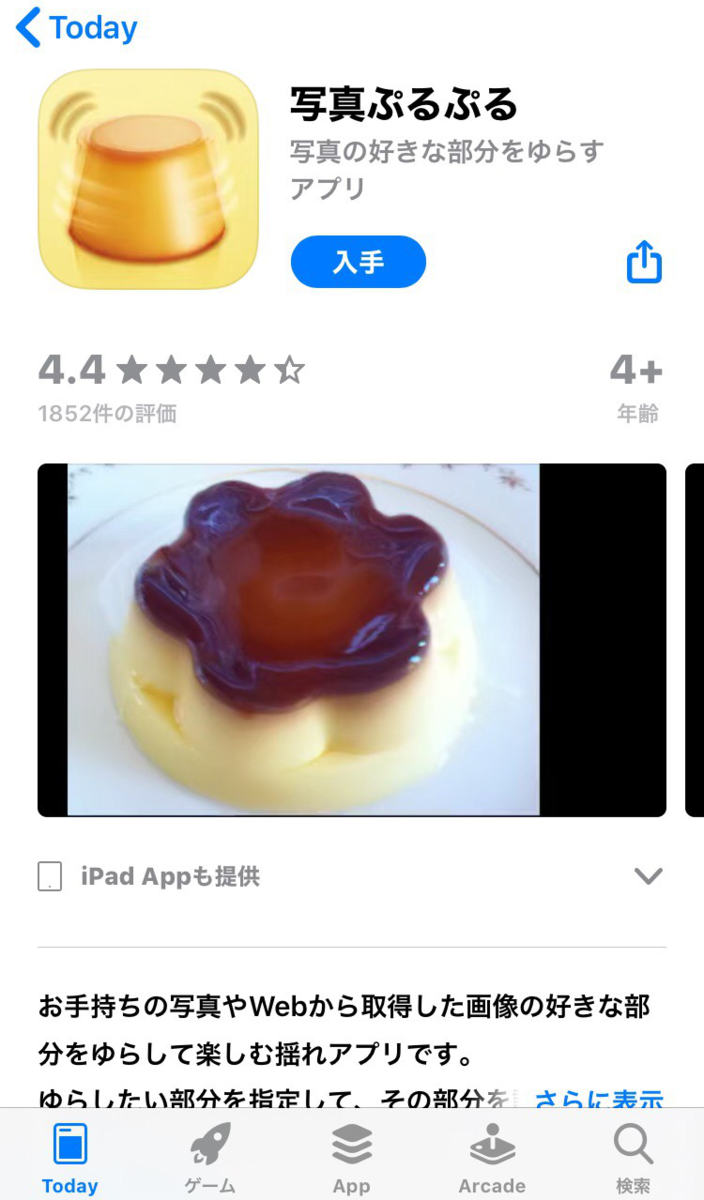Expand the iPad App availability row

[x=352, y=877]
